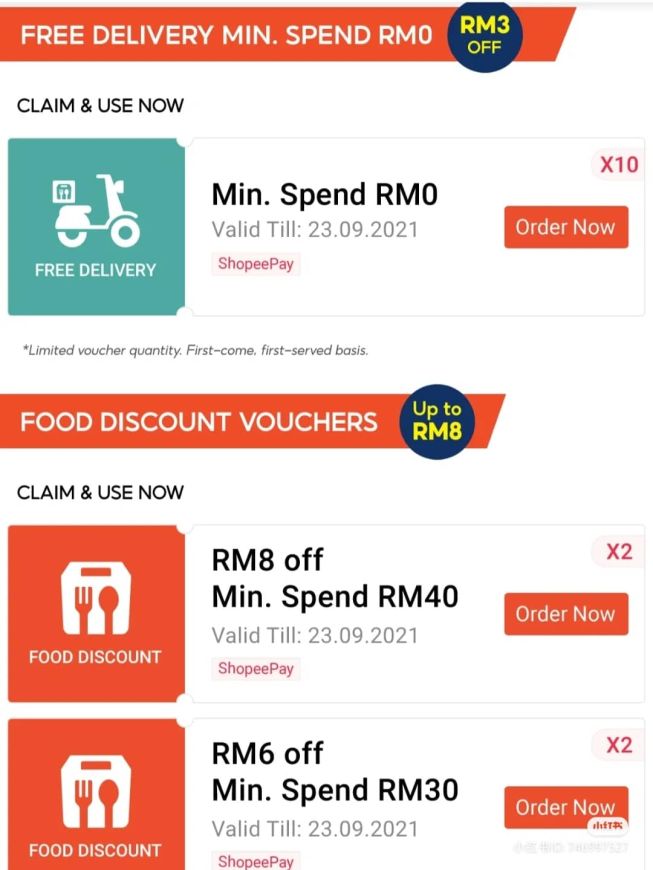Viewport: 653px width, 870px height.
Task: Use the RM6 off Min. Spend RM30 voucher
Action: pos(566,806)
